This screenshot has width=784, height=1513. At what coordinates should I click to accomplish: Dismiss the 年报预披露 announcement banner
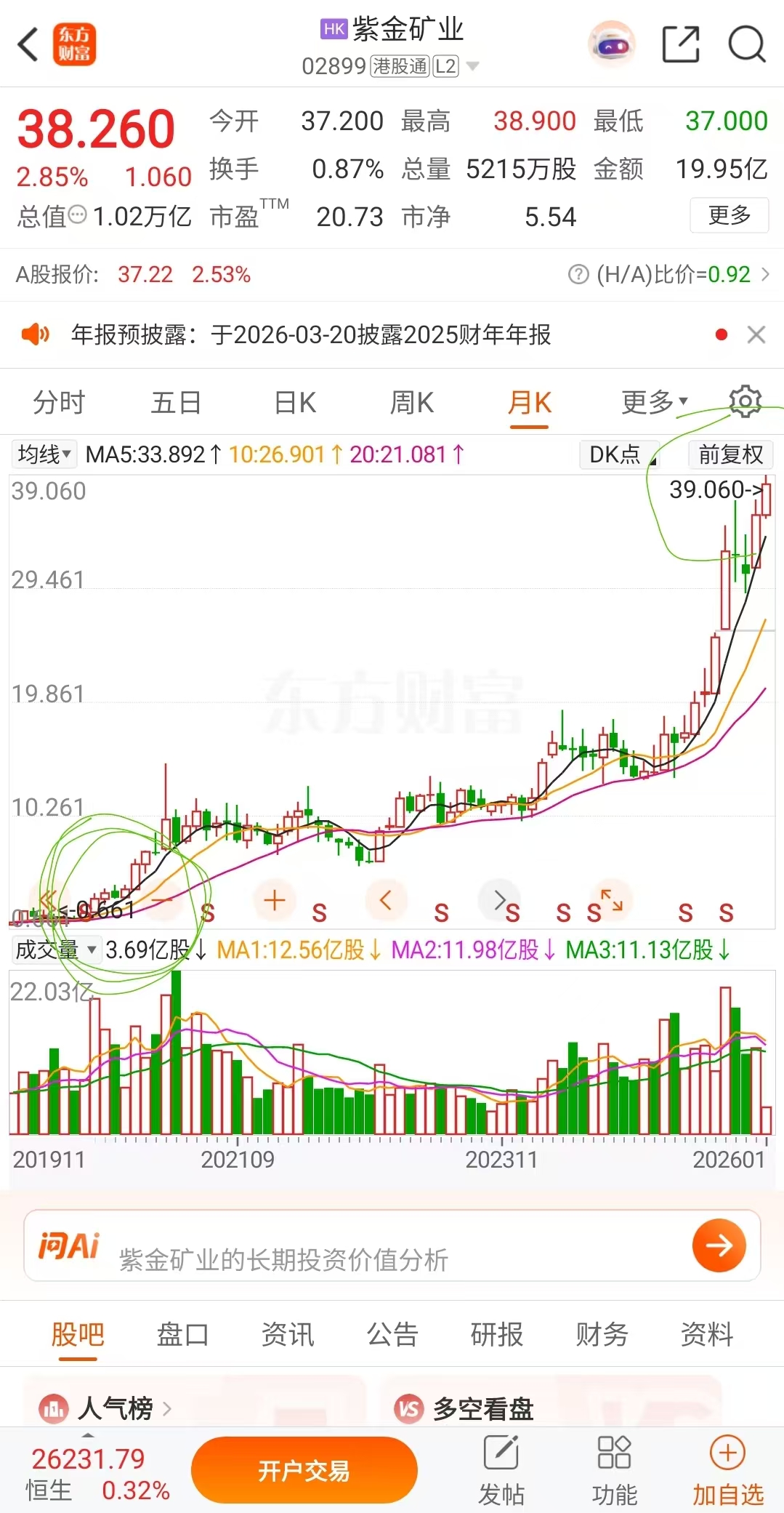756,334
